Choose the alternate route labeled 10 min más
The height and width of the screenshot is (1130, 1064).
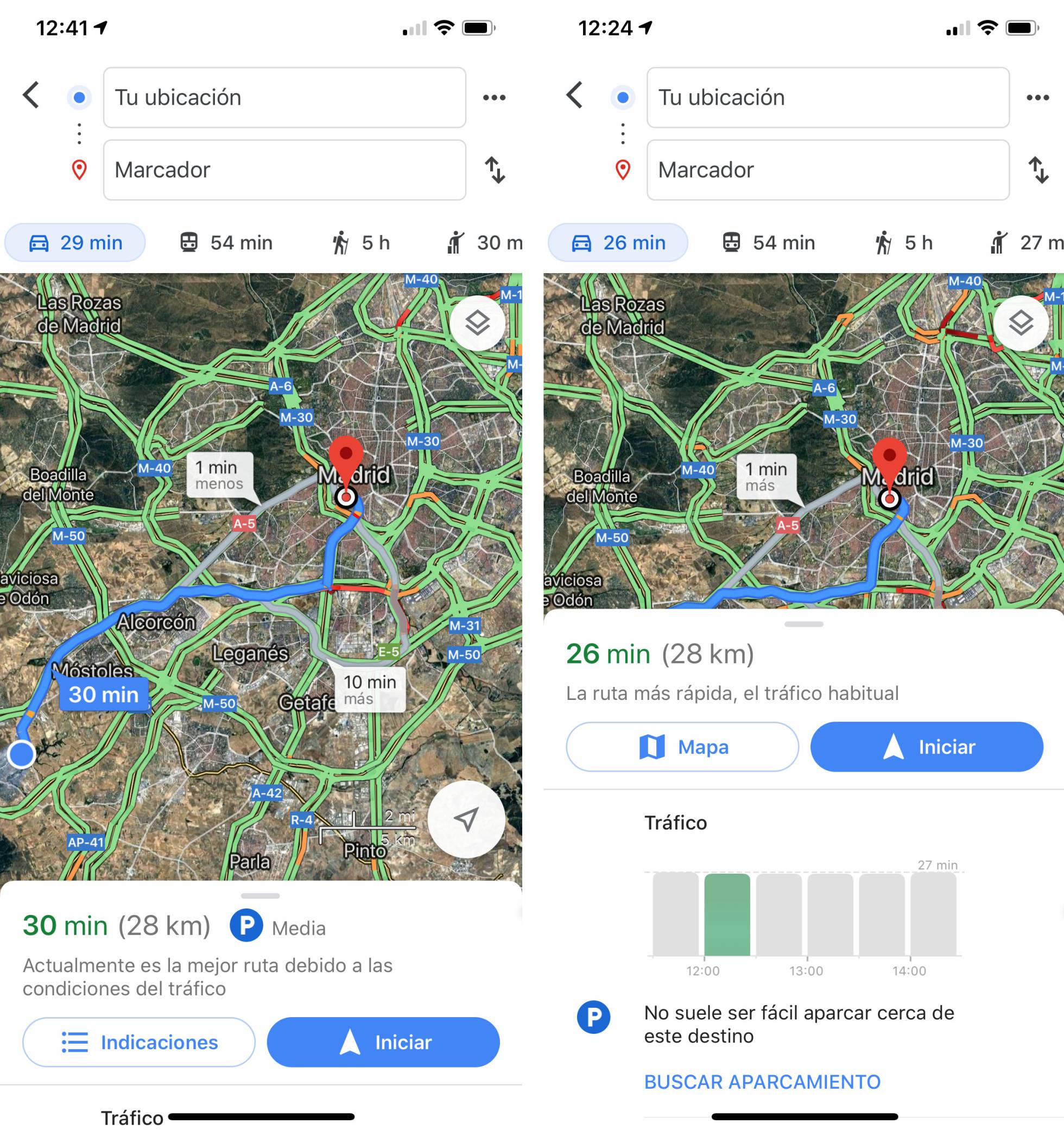[370, 689]
